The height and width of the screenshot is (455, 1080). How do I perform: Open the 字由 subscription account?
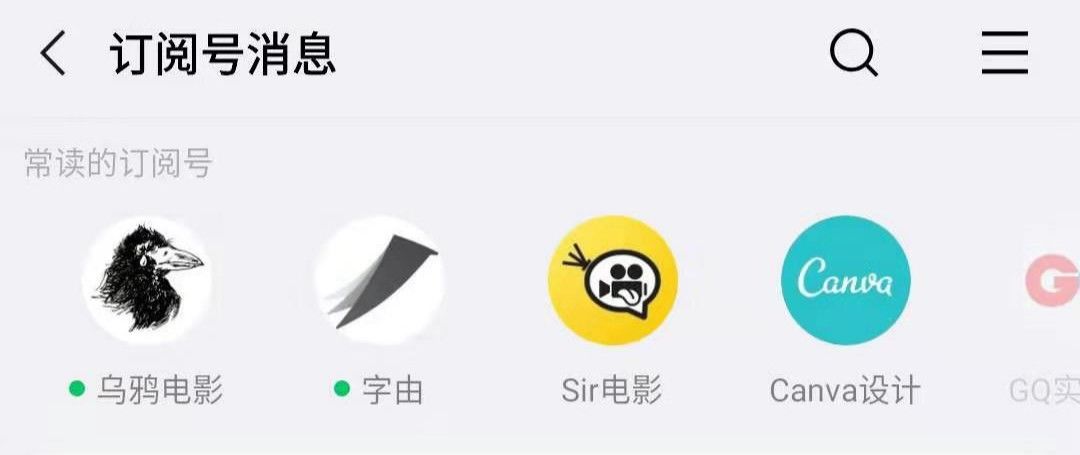[379, 281]
